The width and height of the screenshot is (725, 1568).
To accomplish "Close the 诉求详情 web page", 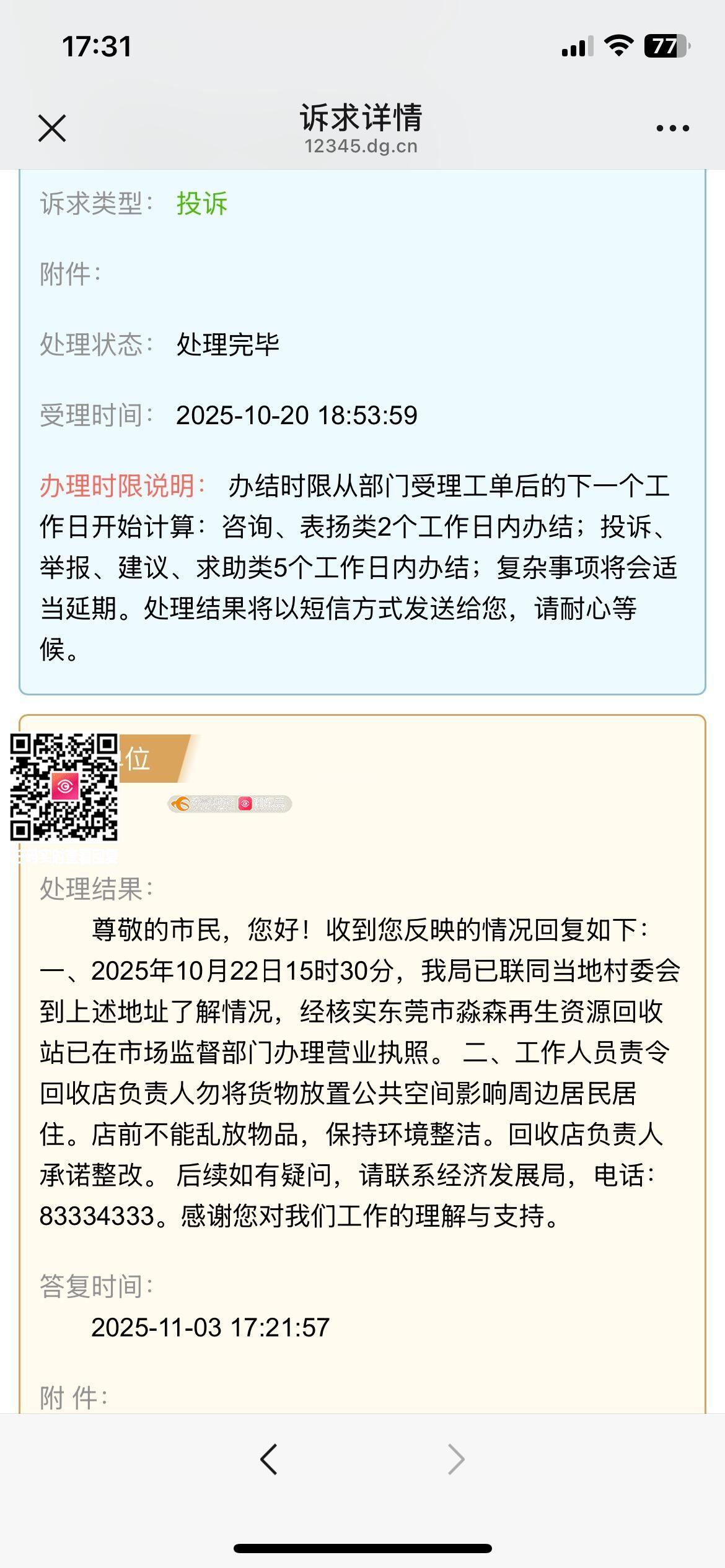I will (52, 128).
